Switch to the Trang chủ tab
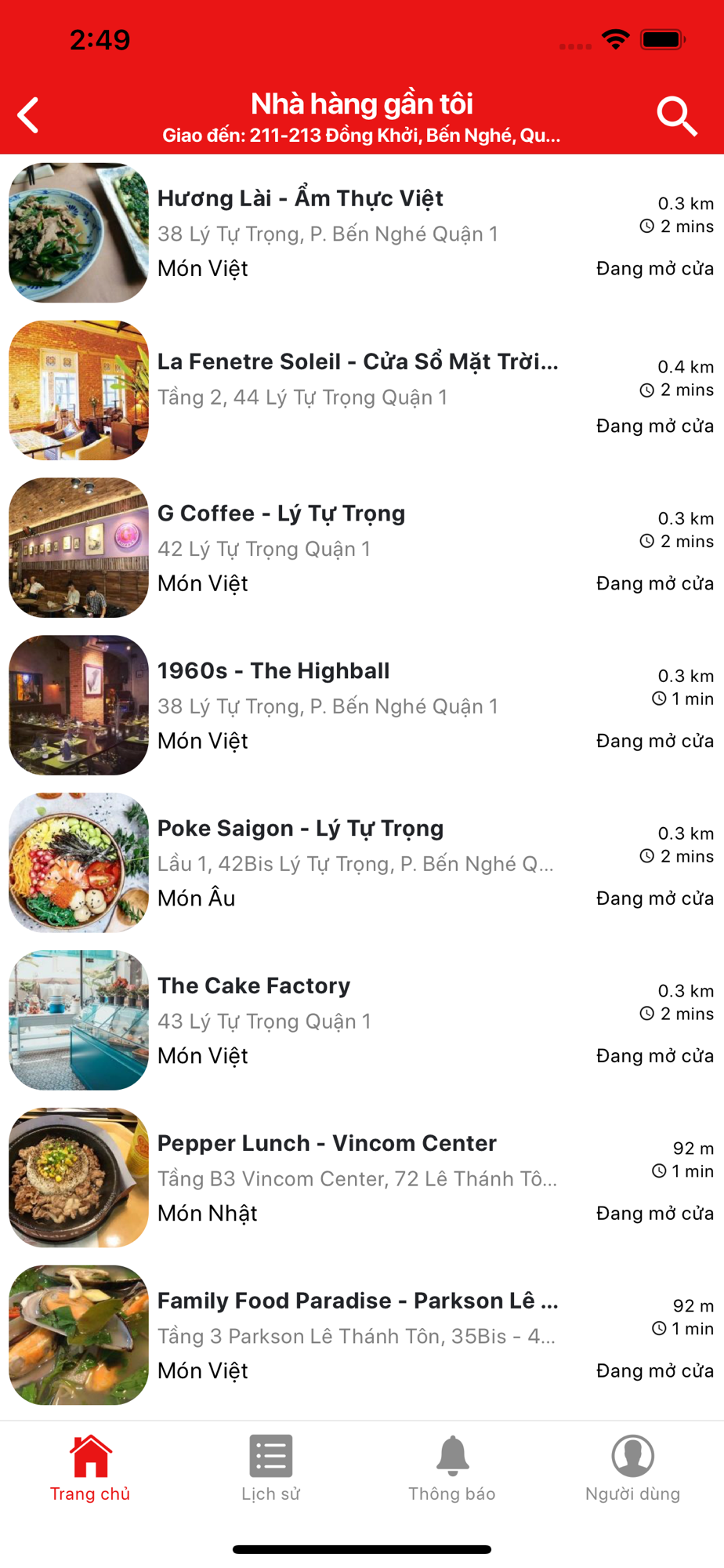 click(90, 1468)
